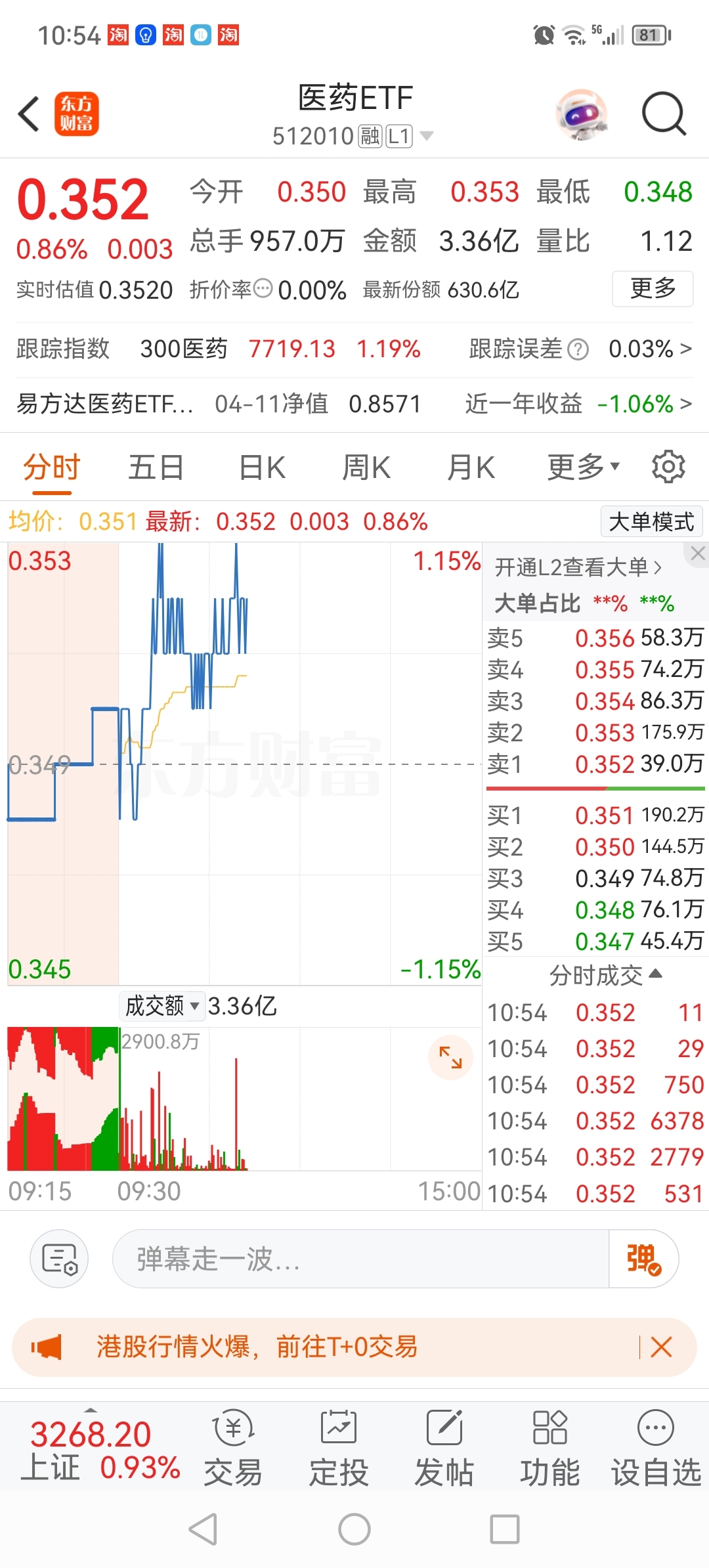Open the 512010 code dropdown arrow
The height and width of the screenshot is (1568, 709).
[x=427, y=135]
